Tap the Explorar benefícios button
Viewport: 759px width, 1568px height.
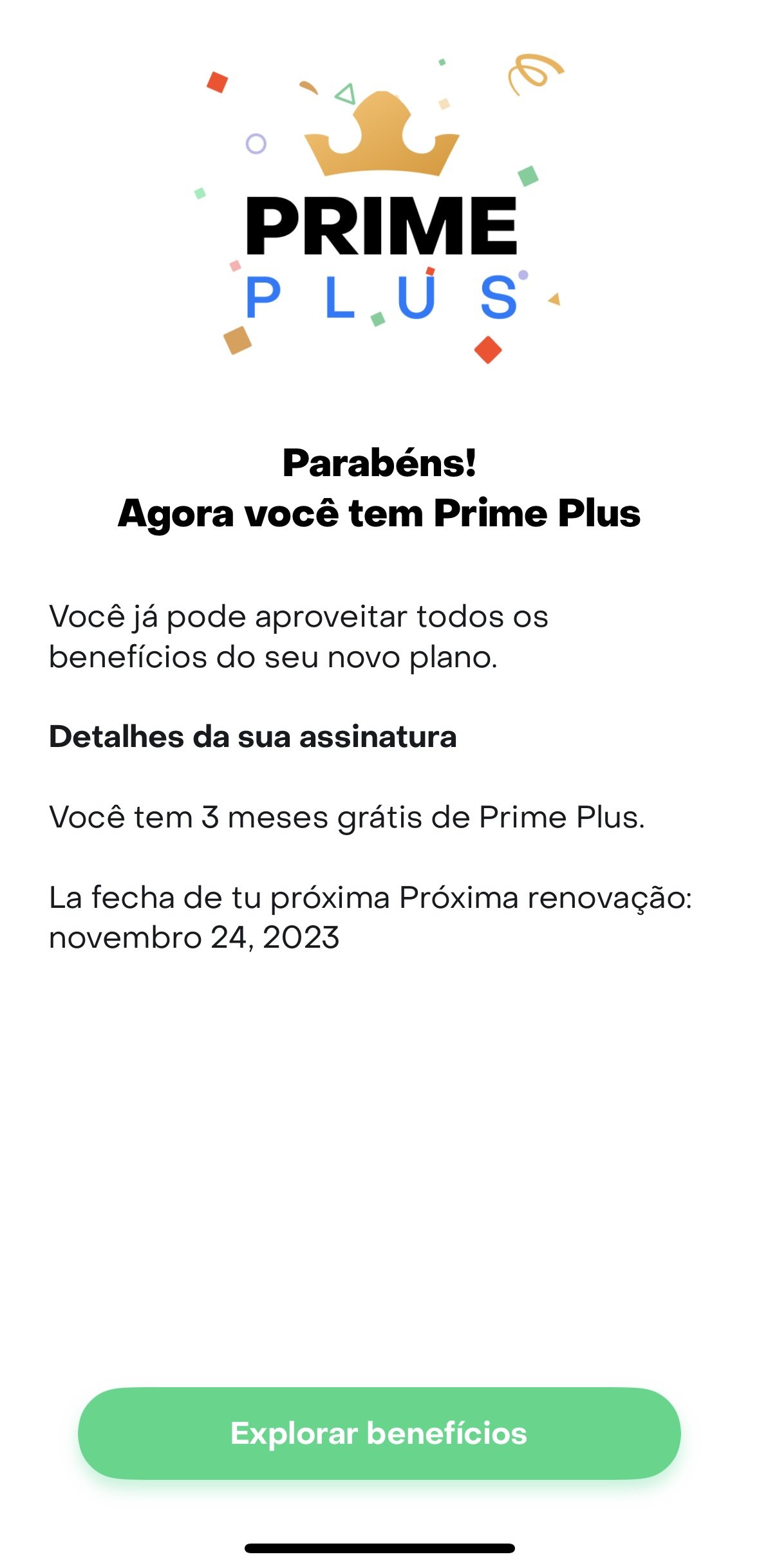(379, 1434)
